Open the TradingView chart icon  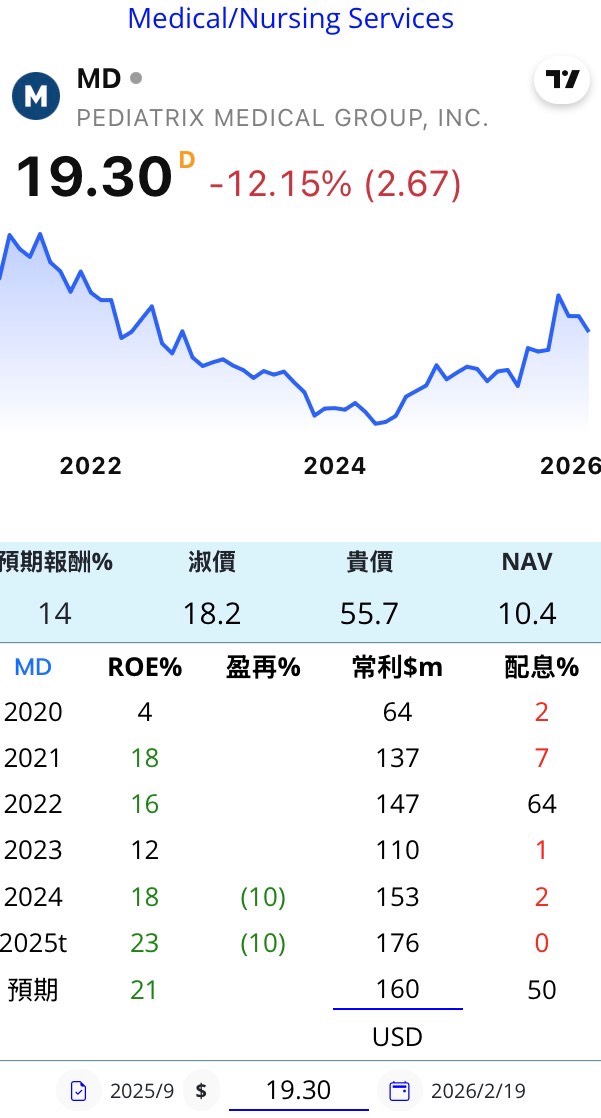562,81
